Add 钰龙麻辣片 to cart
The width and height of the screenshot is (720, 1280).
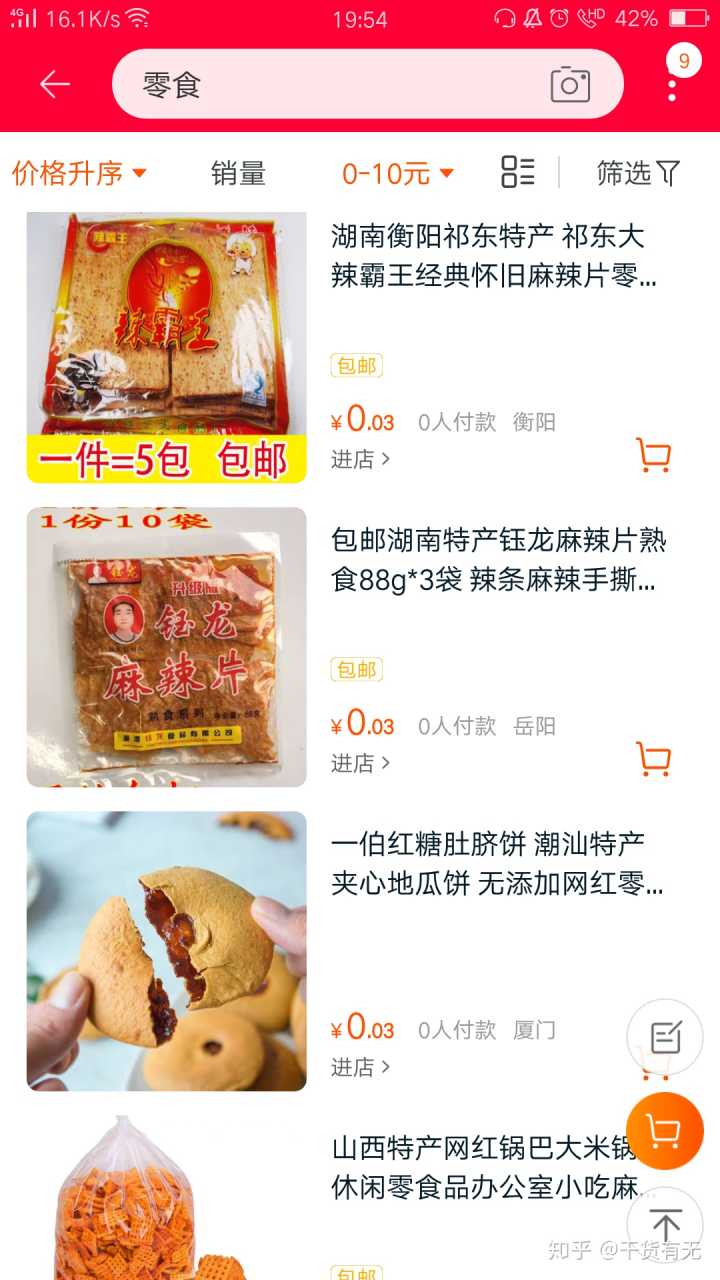coord(653,760)
